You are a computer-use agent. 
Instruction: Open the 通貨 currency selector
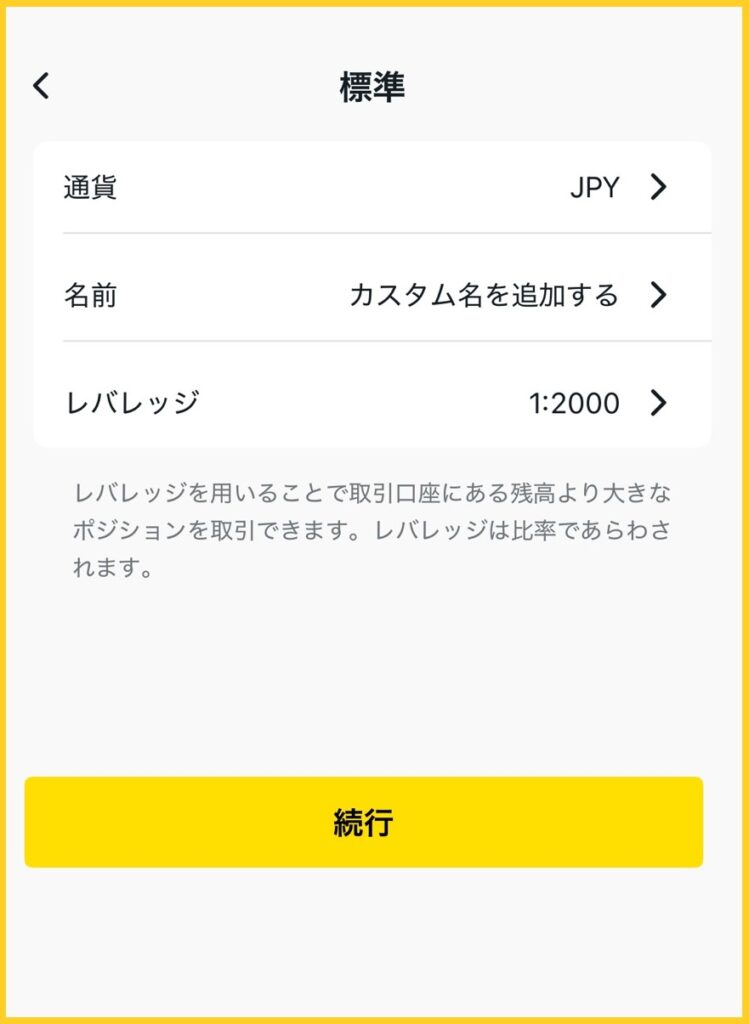coord(375,186)
